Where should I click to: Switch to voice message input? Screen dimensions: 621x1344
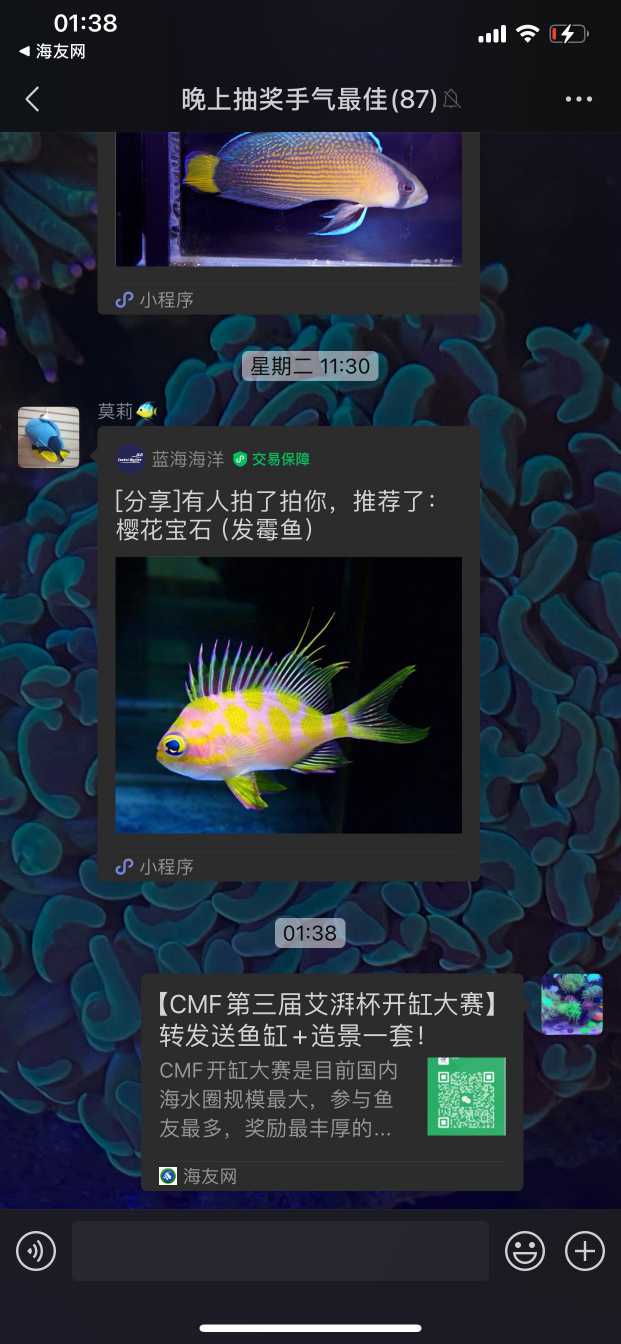[x=36, y=1251]
